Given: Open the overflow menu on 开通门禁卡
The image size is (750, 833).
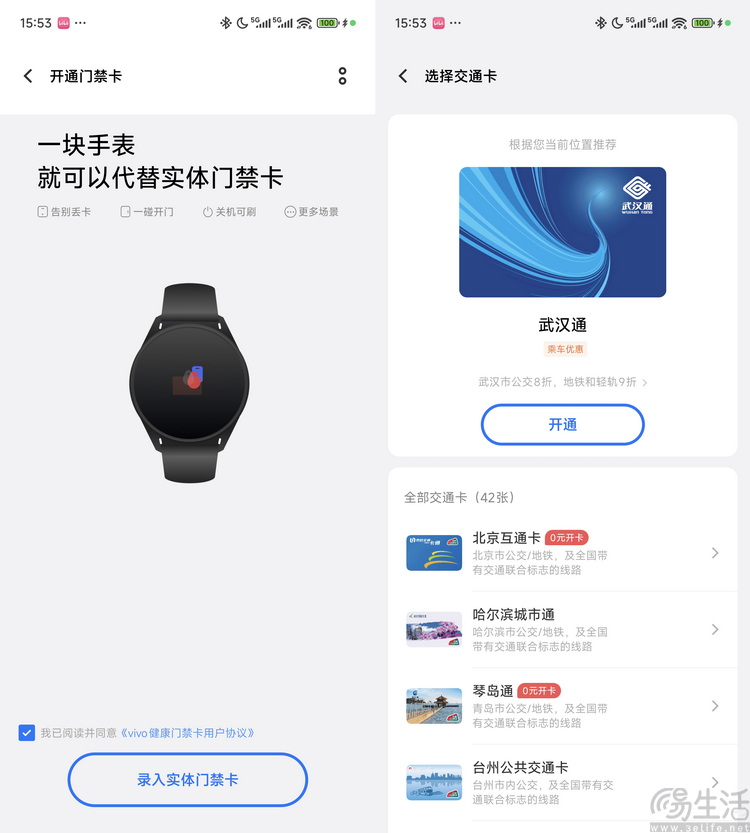Looking at the screenshot, I should tap(342, 76).
